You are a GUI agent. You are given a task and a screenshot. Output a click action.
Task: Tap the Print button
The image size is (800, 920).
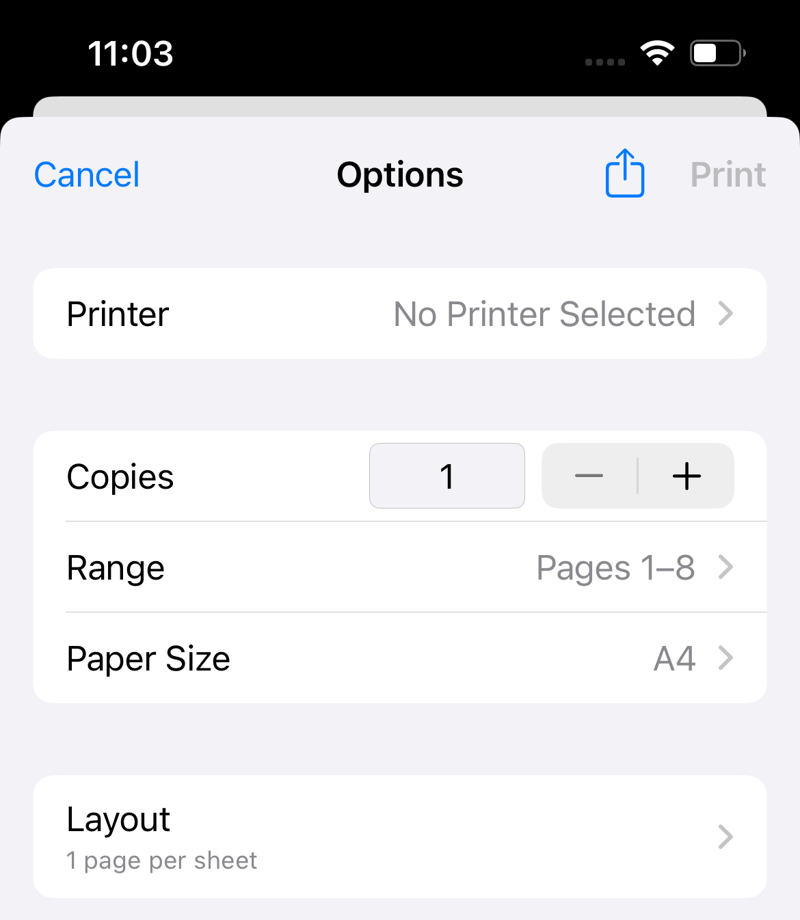(728, 174)
